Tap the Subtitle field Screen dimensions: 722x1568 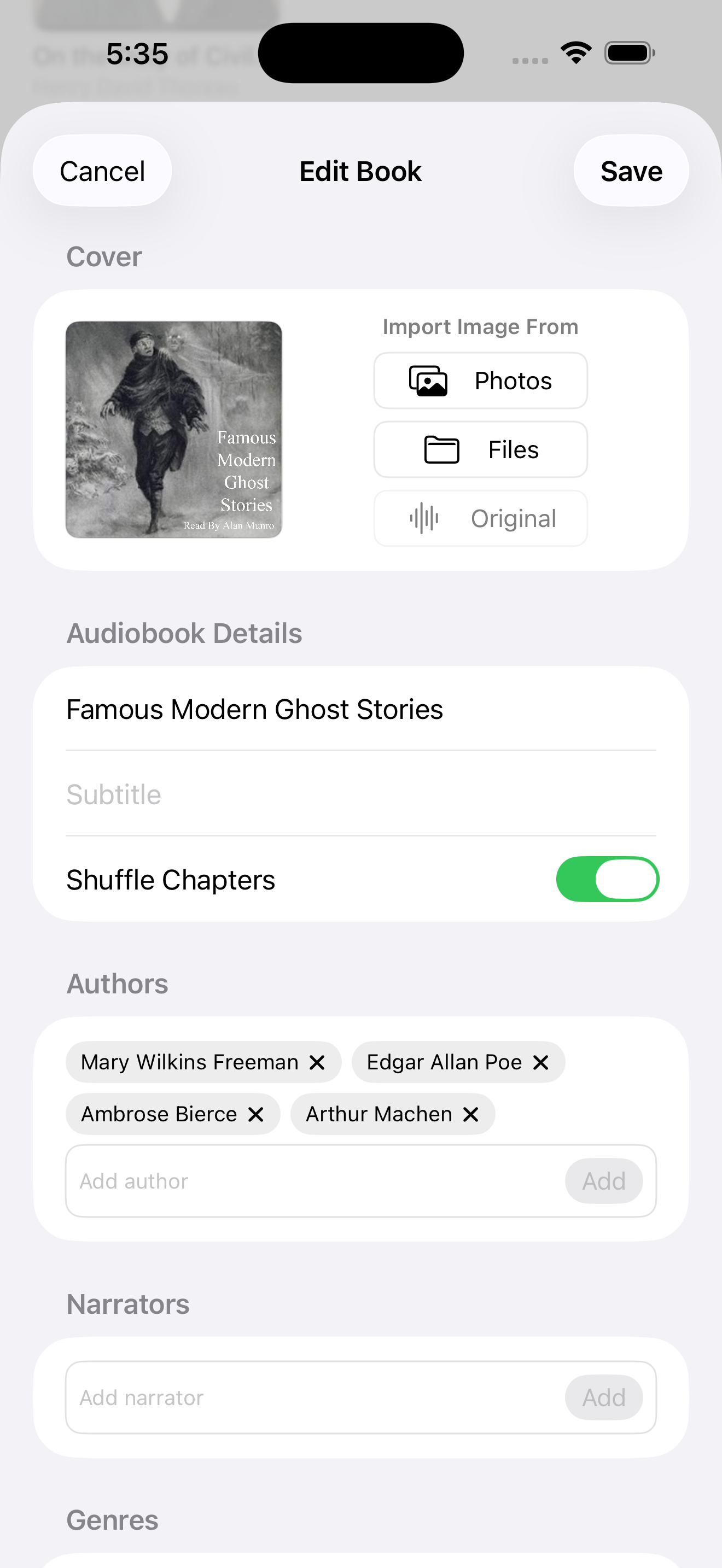click(359, 794)
